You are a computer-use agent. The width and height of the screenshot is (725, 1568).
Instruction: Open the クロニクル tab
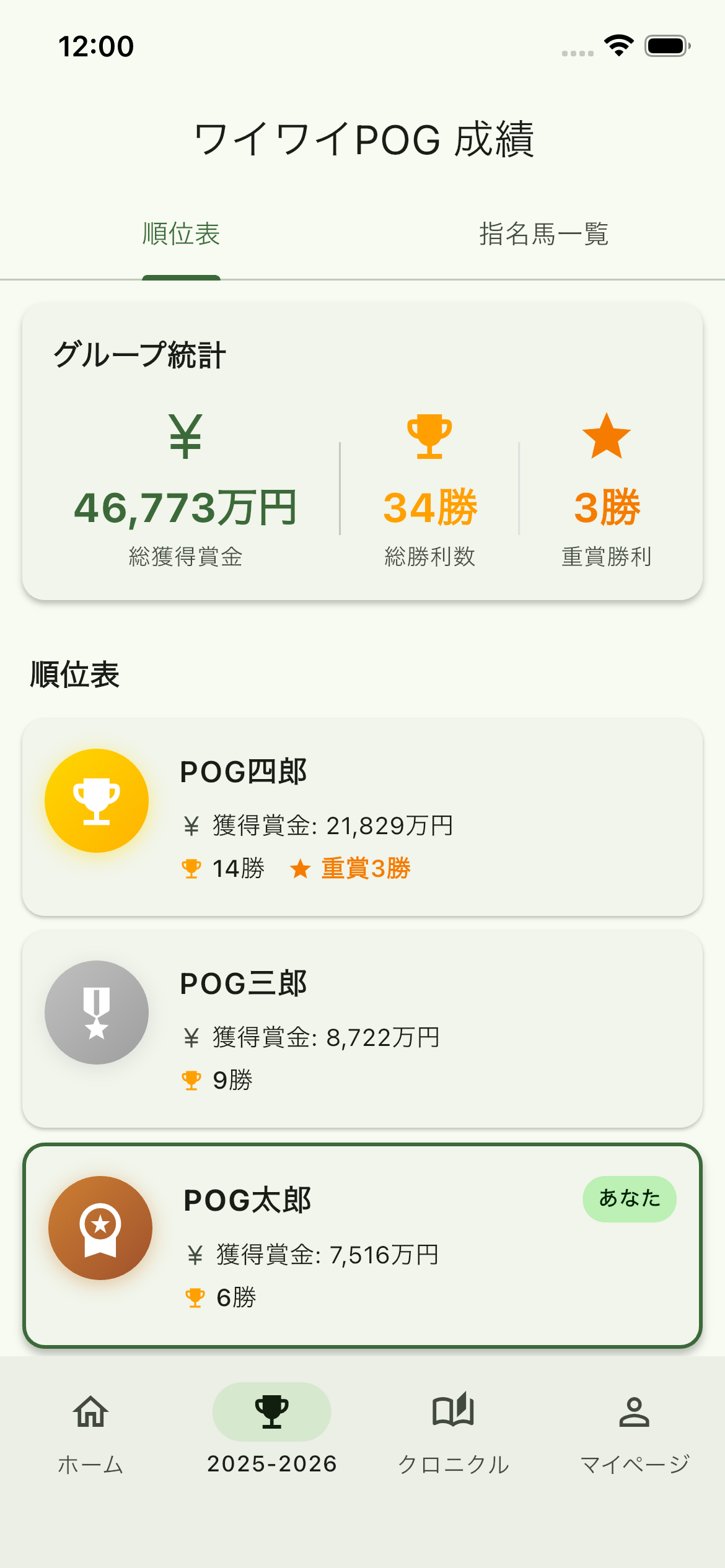[x=453, y=1432]
